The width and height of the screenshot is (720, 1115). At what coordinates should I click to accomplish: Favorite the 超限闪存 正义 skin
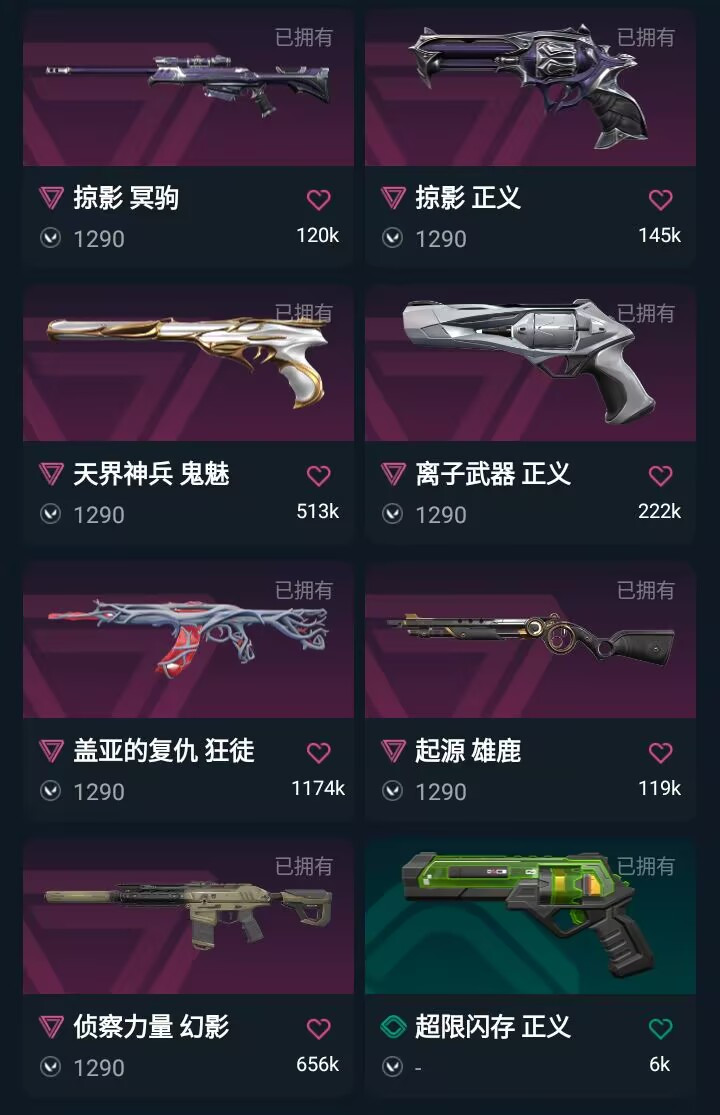tap(660, 1029)
